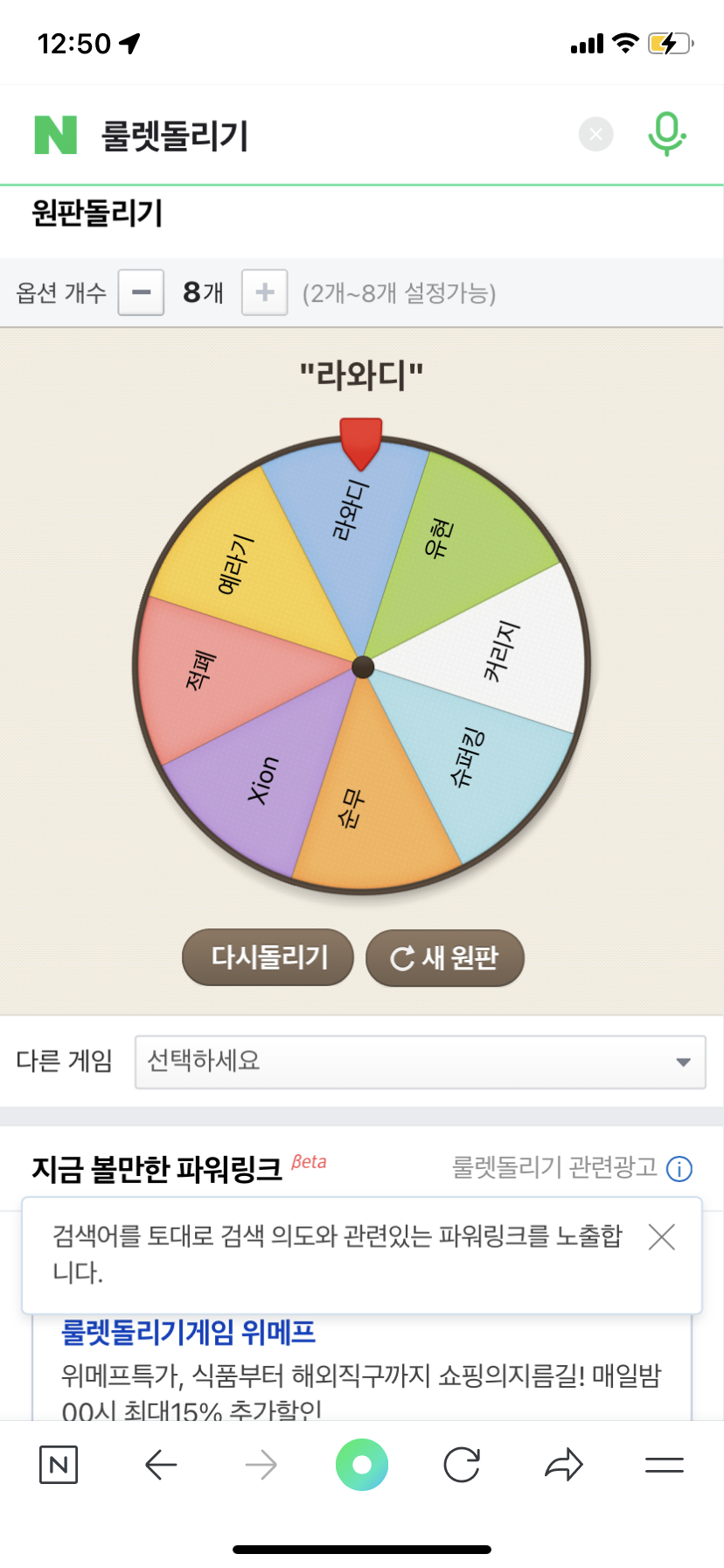Dismiss the power link tooltip
Screen dimensions: 724x1568
point(662,1237)
